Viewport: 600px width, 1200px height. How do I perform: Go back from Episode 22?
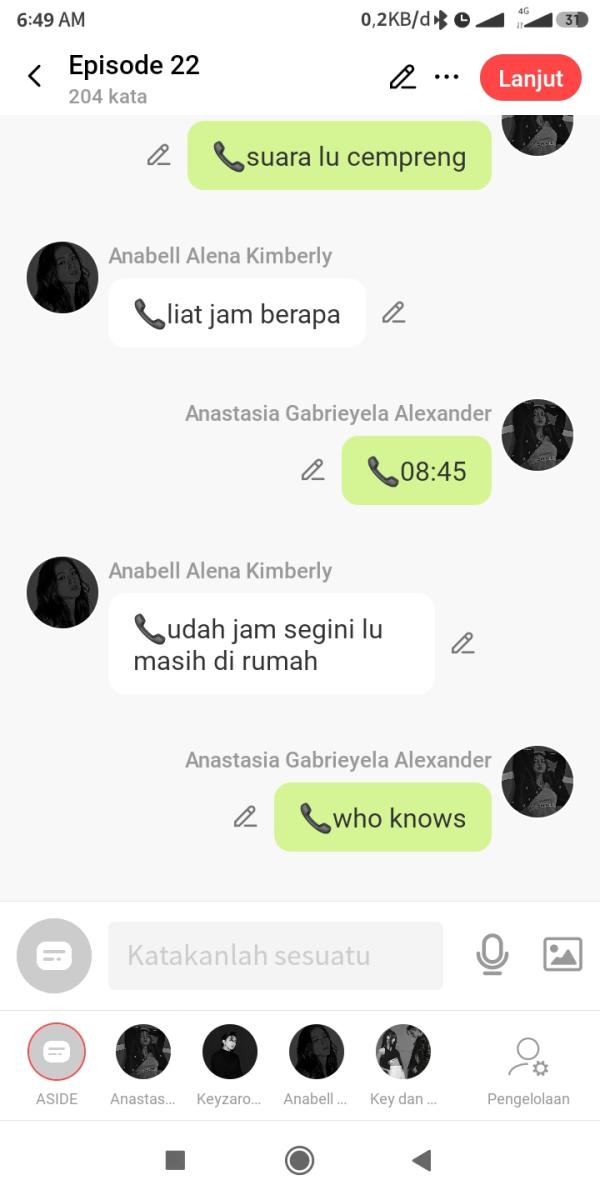(35, 76)
